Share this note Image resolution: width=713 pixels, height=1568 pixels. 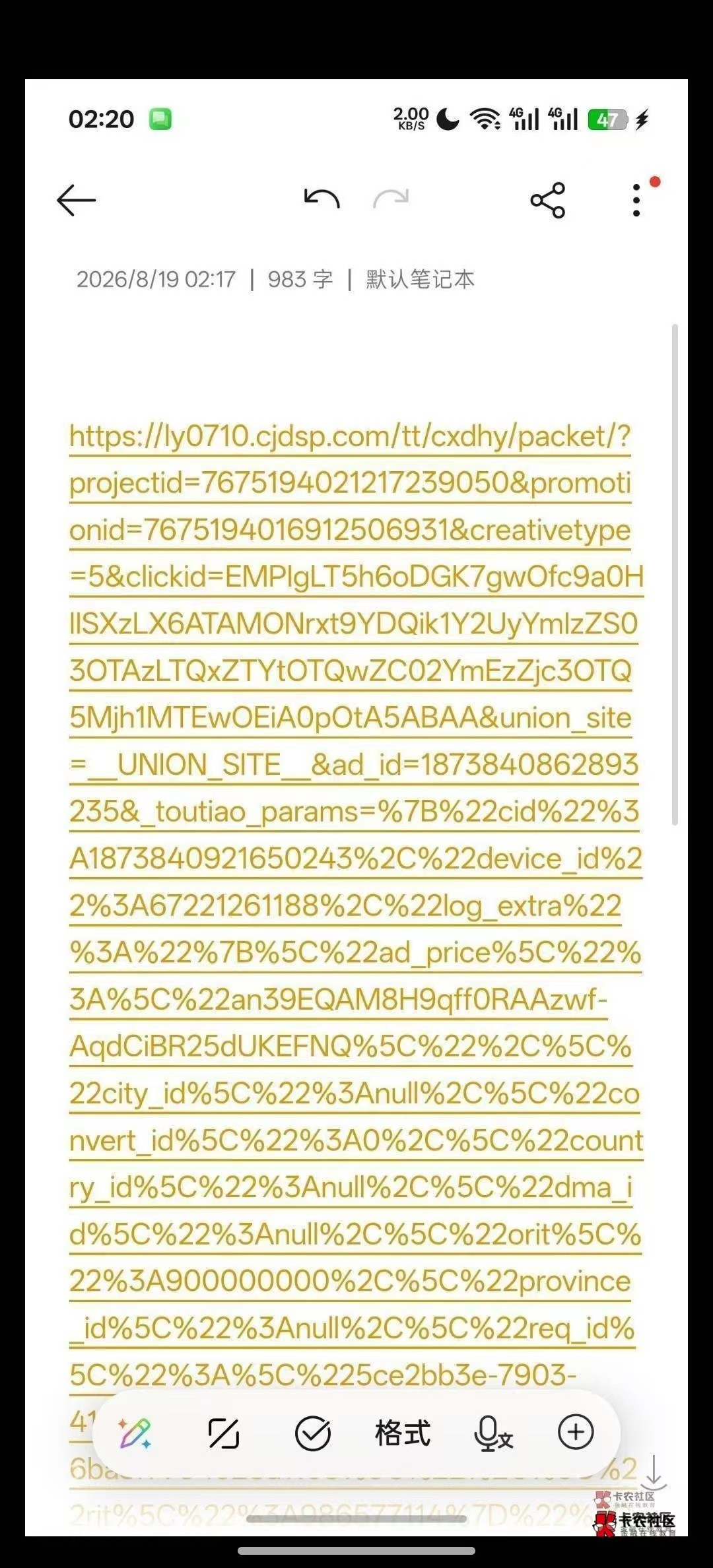[x=548, y=201]
